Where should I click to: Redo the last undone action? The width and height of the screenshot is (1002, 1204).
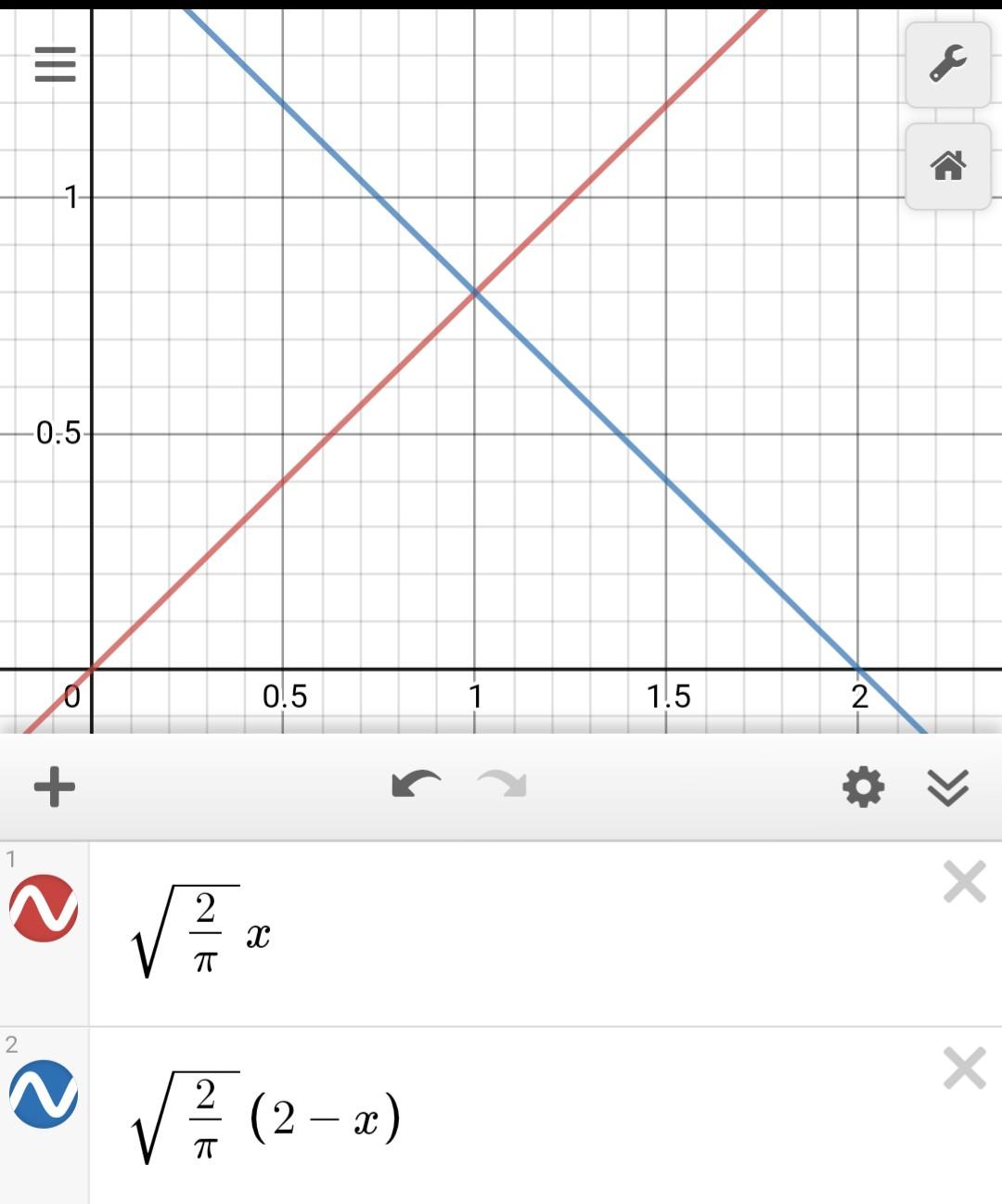pos(502,785)
